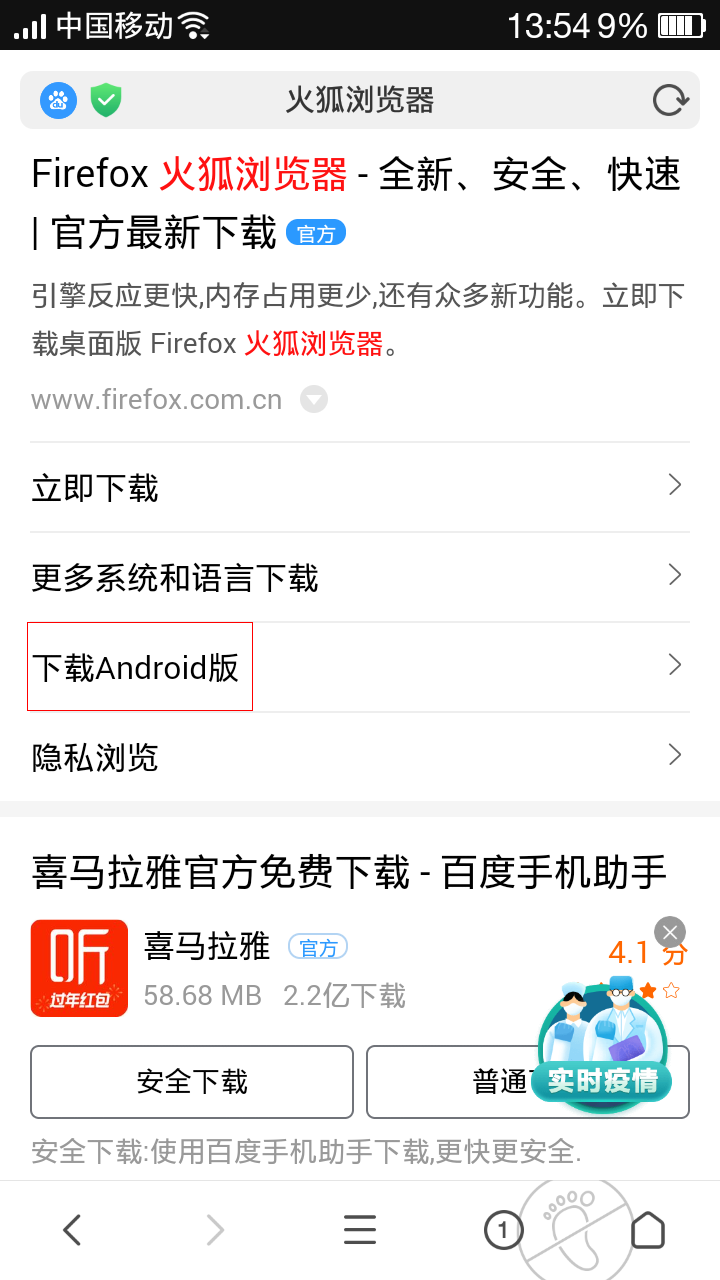
Task: Tap the 火狐浏览器 search address bar
Action: (360, 100)
